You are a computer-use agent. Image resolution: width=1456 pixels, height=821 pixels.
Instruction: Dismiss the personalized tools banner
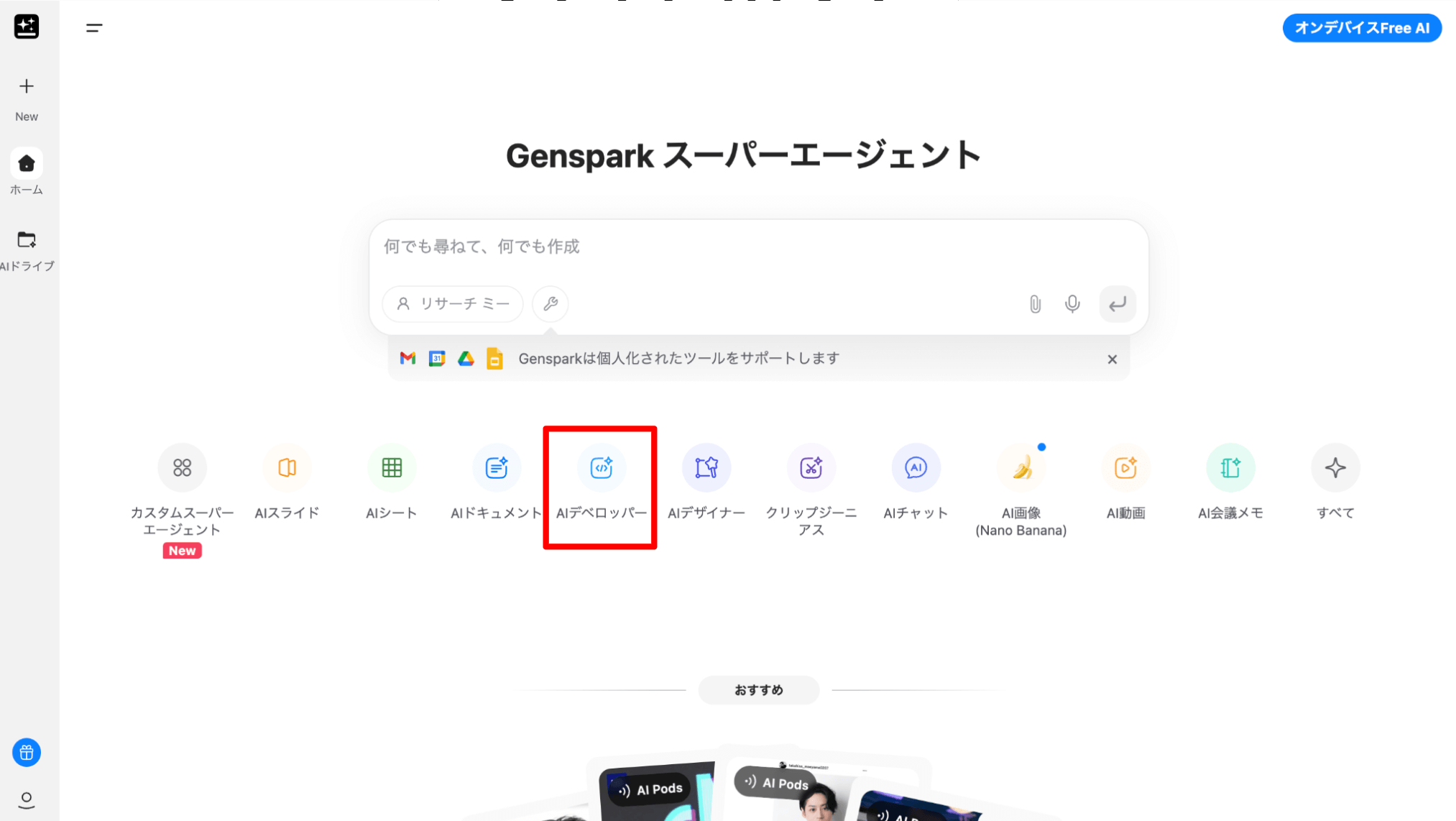coord(1112,359)
